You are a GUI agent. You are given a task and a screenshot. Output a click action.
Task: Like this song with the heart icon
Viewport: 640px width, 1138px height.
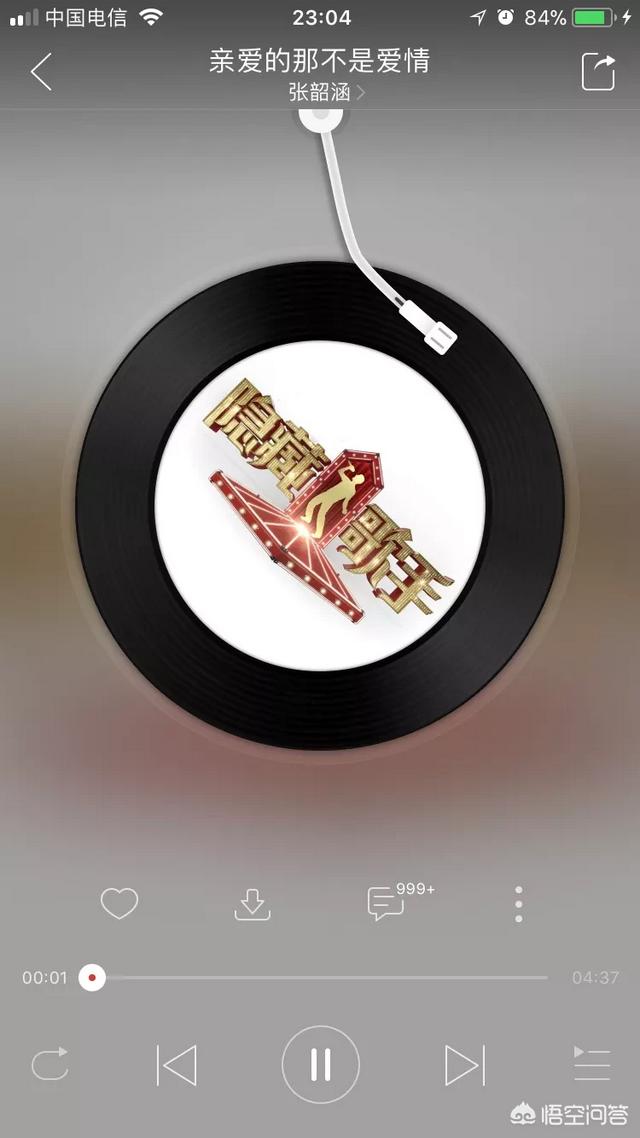pos(119,904)
